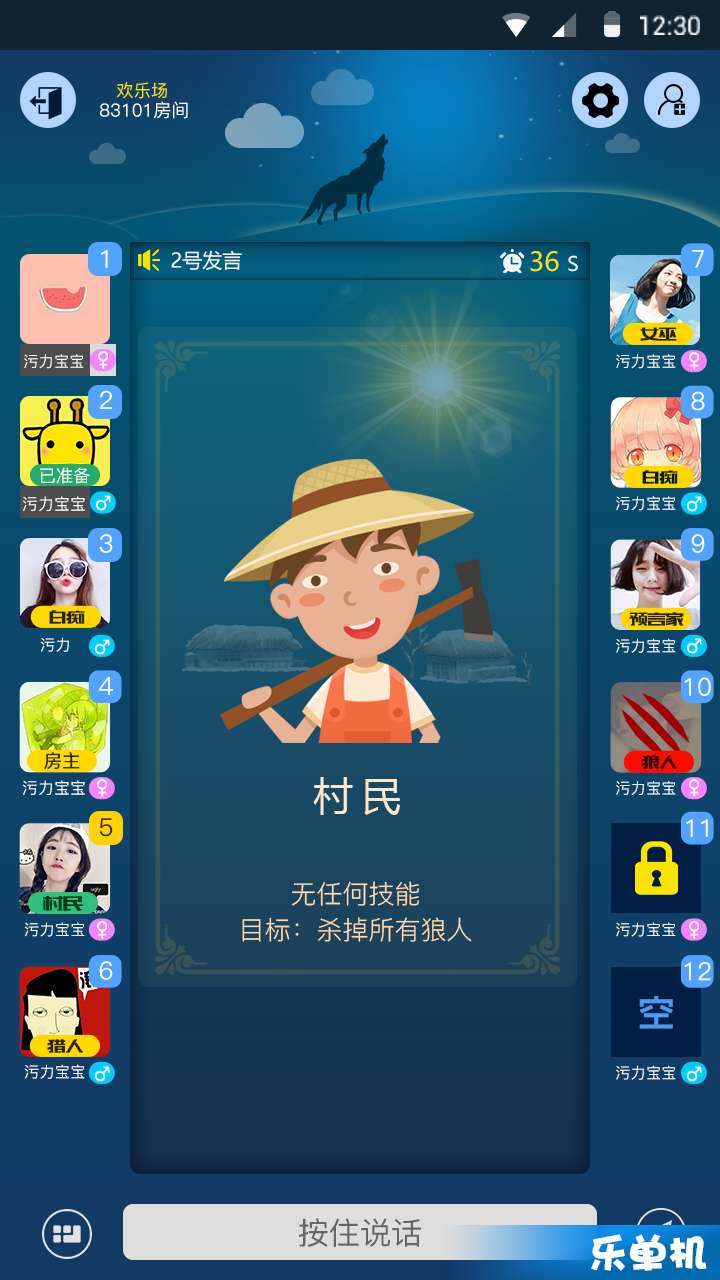Image resolution: width=720 pixels, height=1280 pixels.
Task: View player 6 labeled 猎人
Action: [x=65, y=1011]
